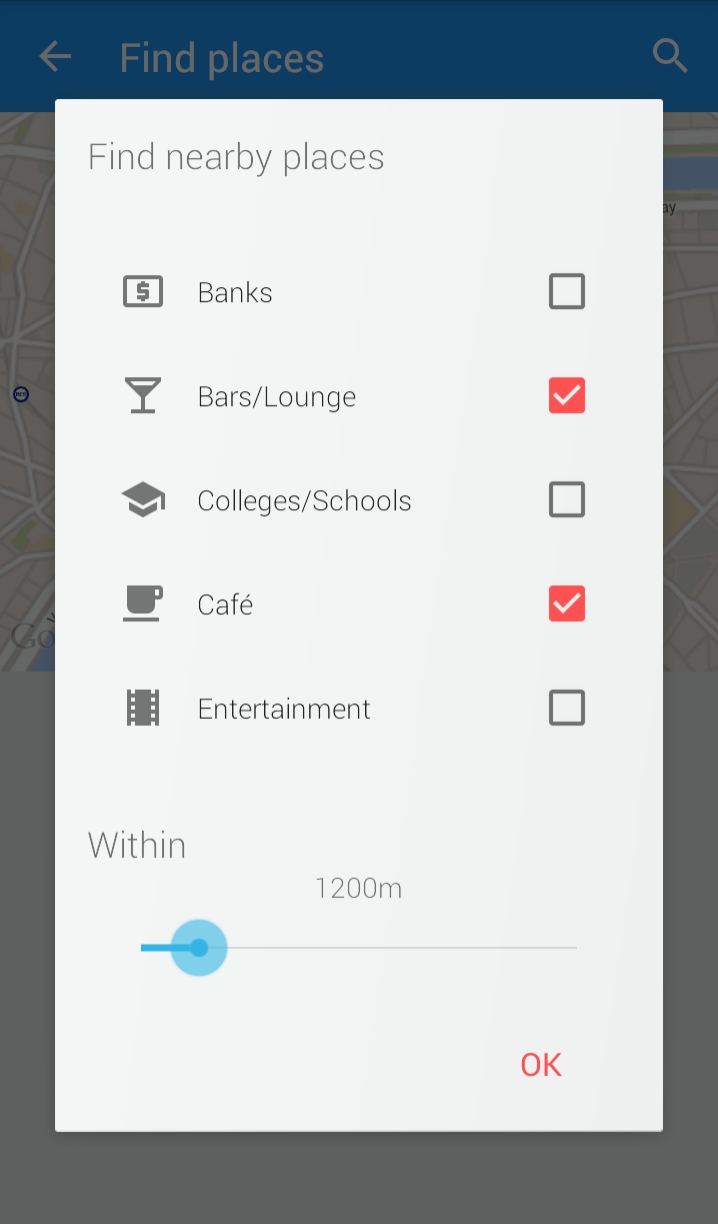
Task: Select the Colleges/Schools checkbox
Action: [x=567, y=500]
